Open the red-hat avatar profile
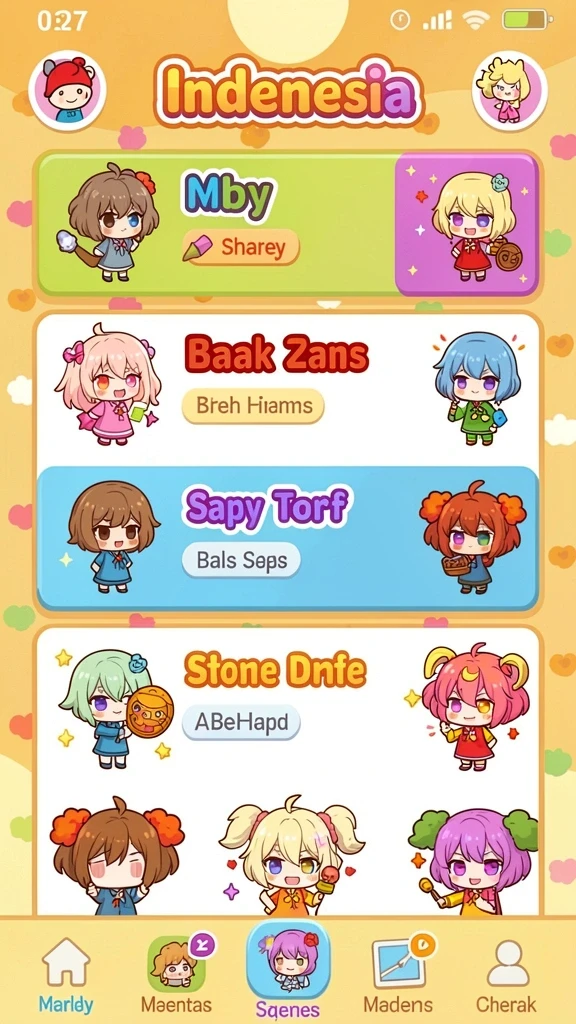Screen dimensions: 576x1024 (x=67, y=90)
